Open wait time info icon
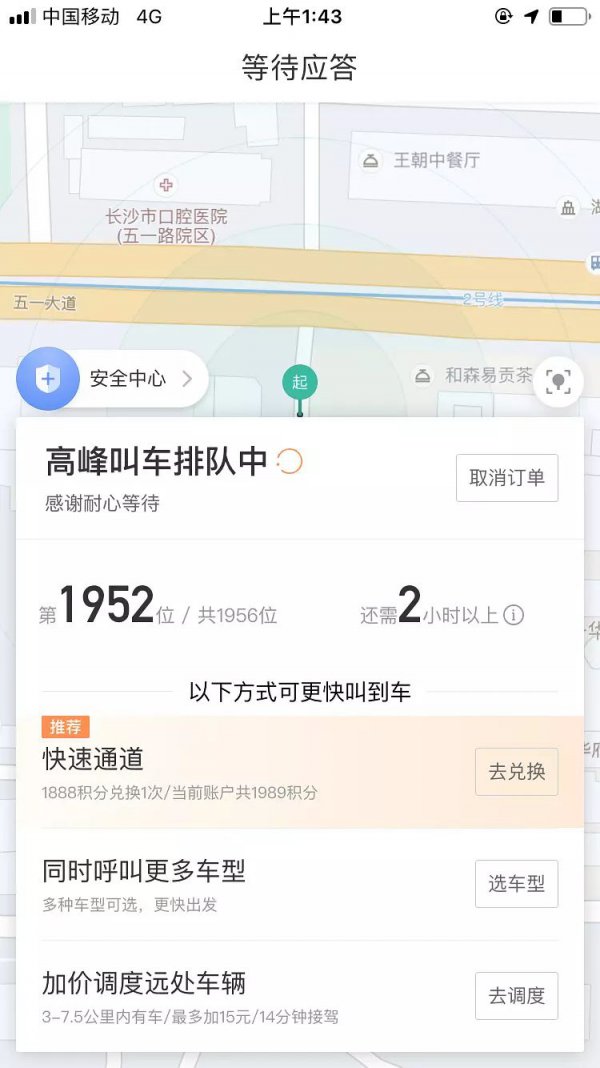 (513, 615)
